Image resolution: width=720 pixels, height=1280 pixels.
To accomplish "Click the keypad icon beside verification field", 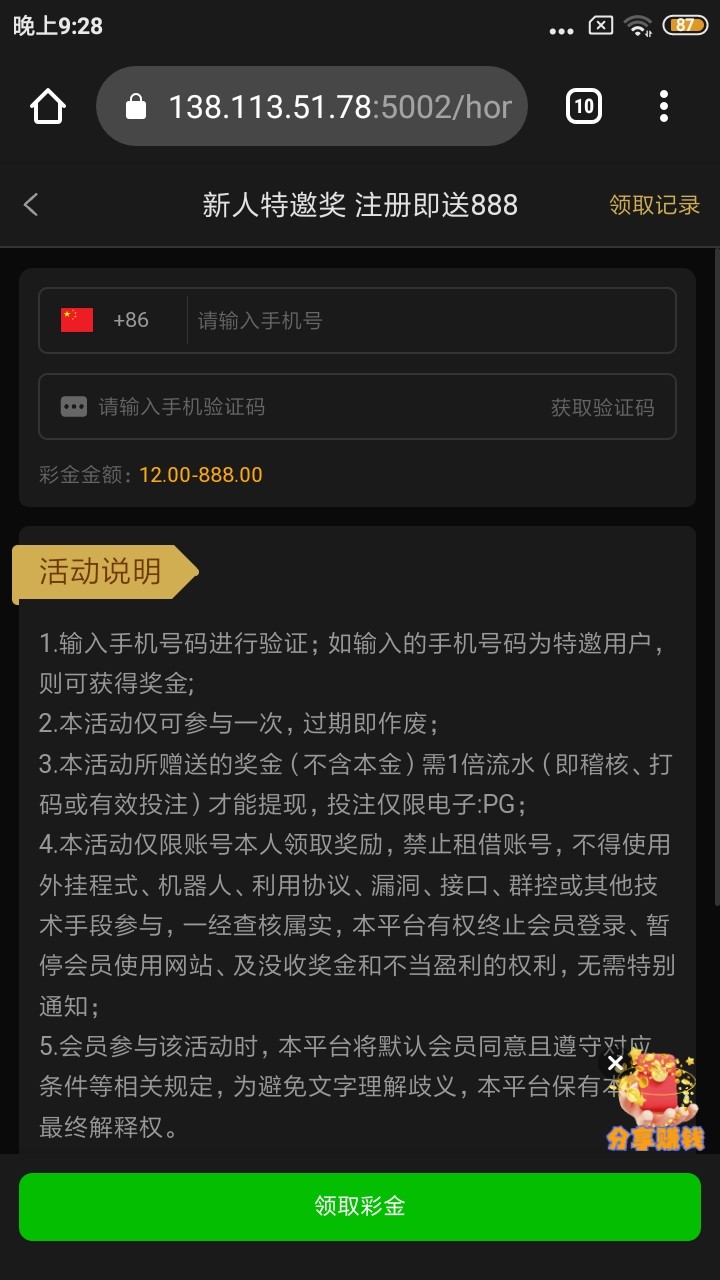I will (x=73, y=406).
